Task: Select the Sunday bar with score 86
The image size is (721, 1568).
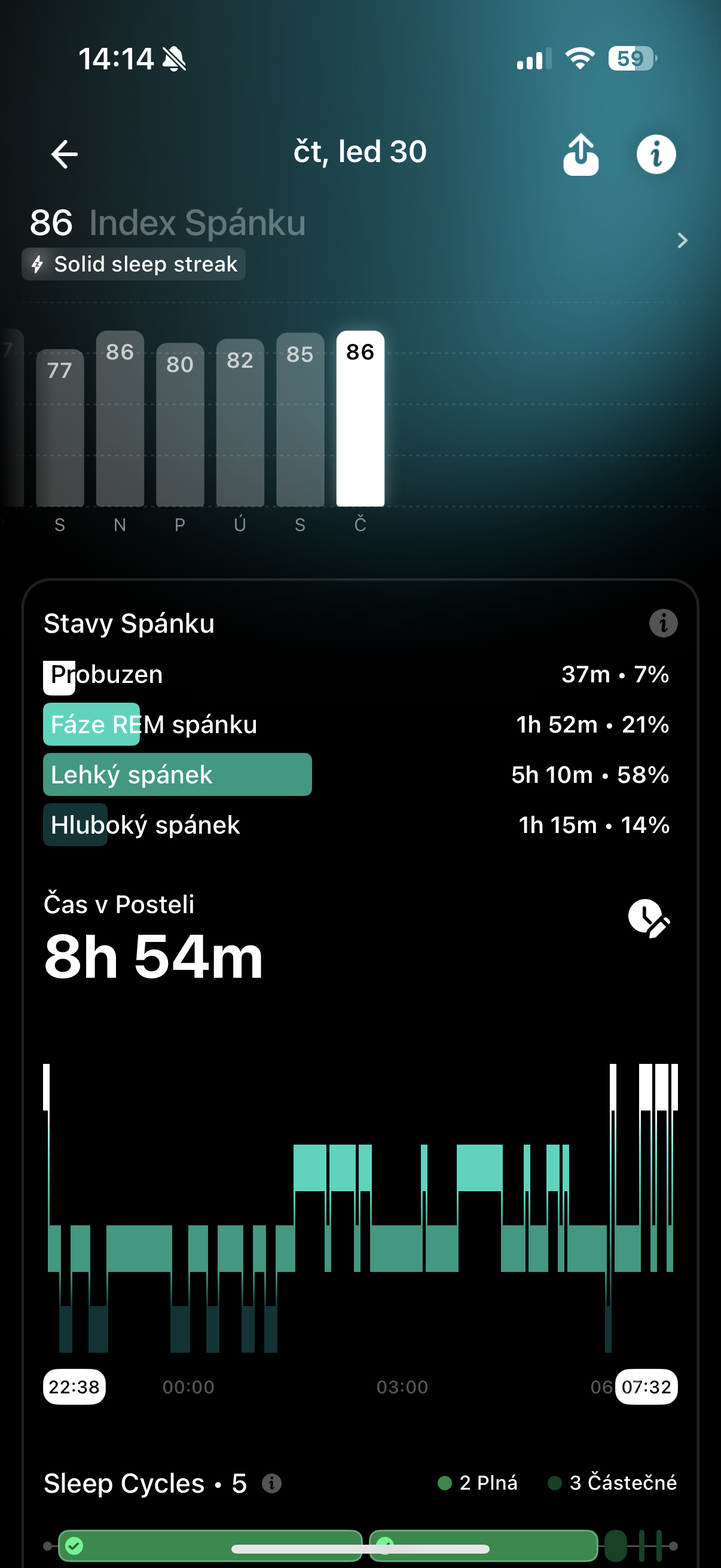Action: [120, 419]
